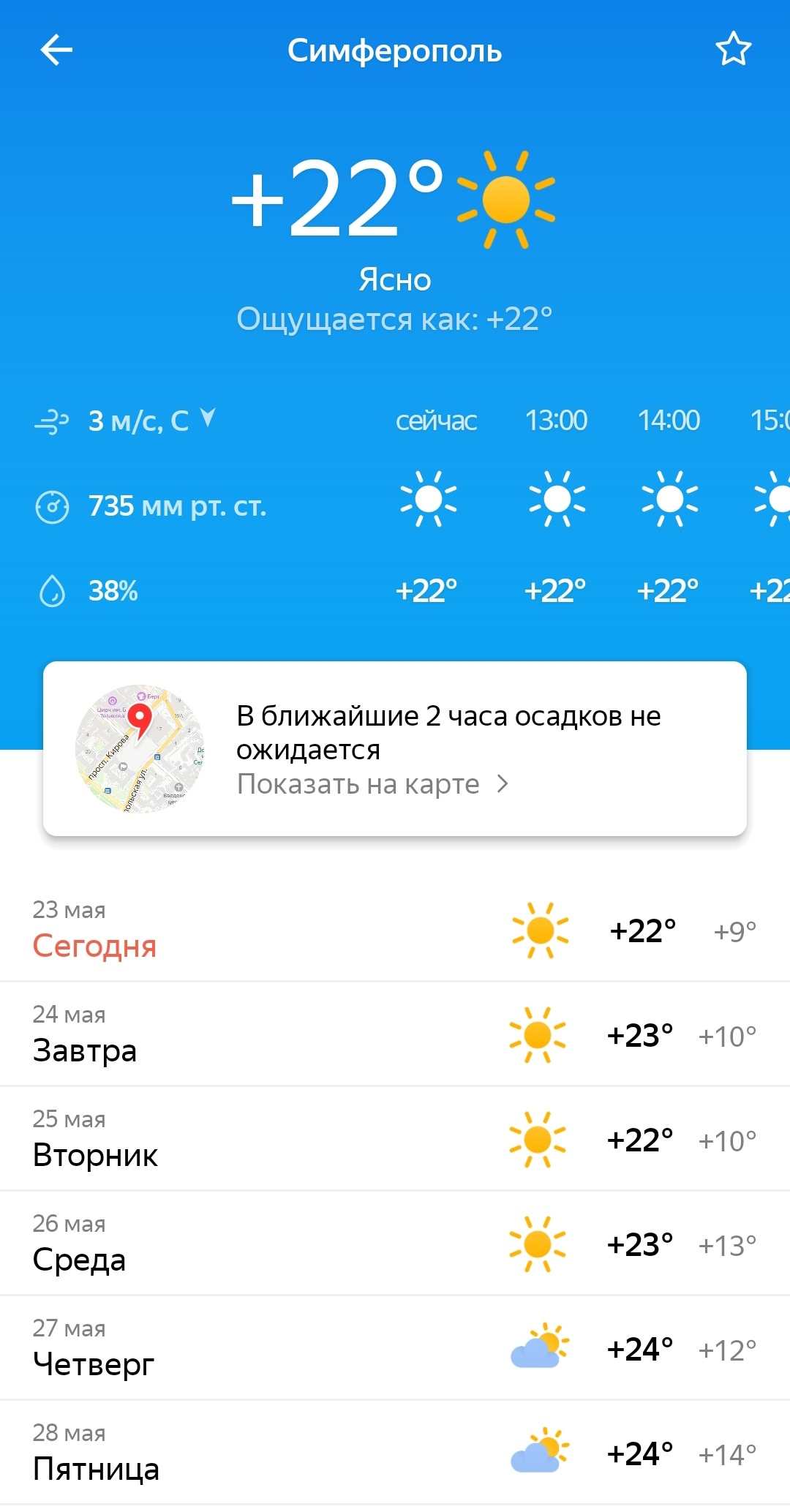This screenshot has height=1512, width=790.
Task: Open the map thumbnail in the precipitation card
Action: tap(140, 748)
